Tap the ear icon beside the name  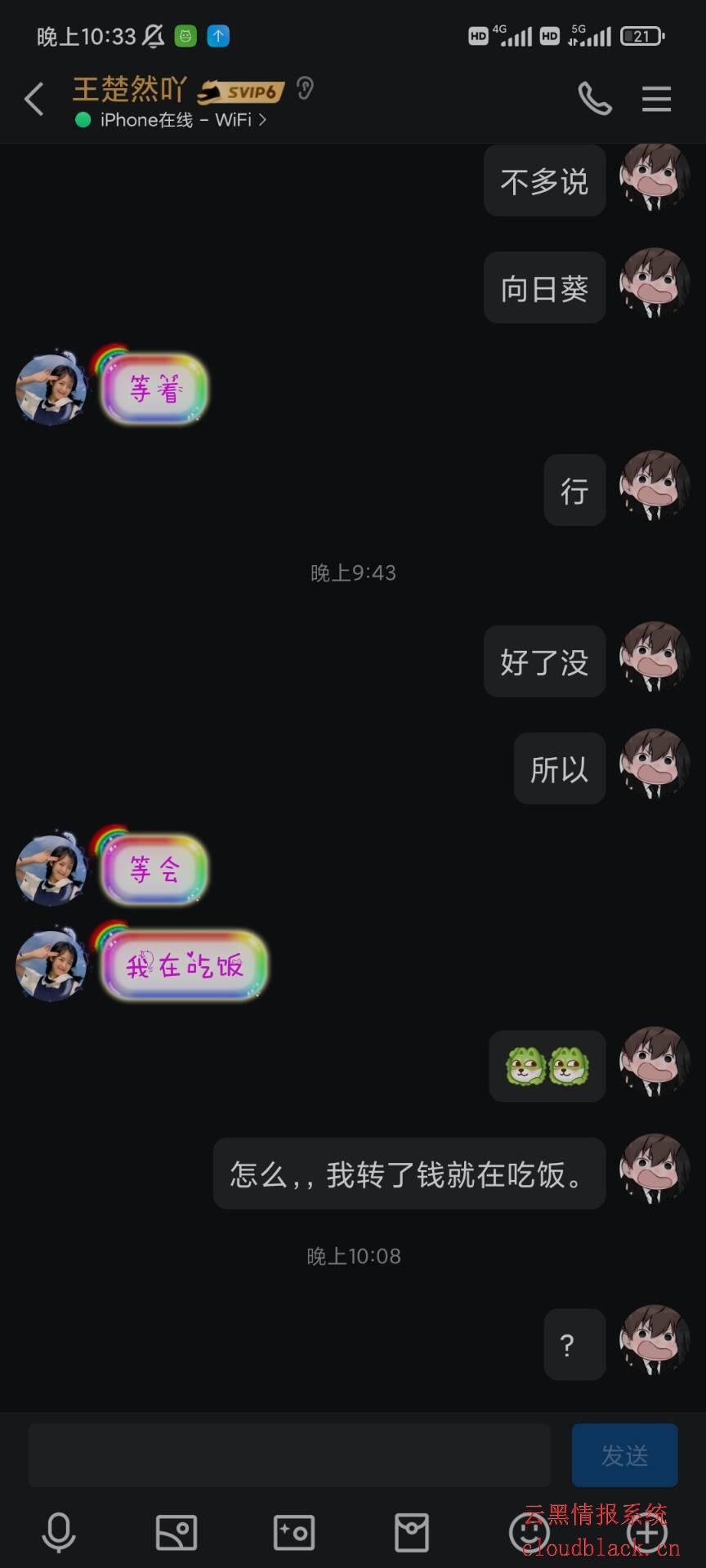[305, 87]
